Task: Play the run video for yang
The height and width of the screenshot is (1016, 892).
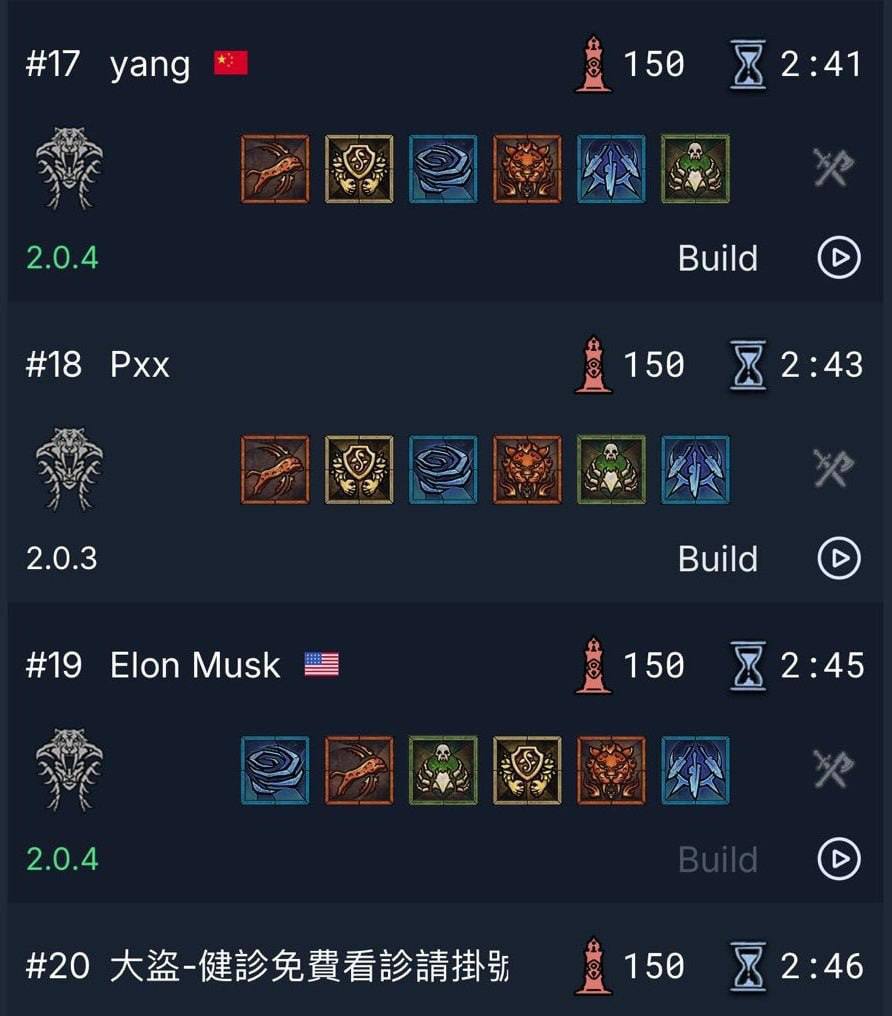Action: point(838,258)
